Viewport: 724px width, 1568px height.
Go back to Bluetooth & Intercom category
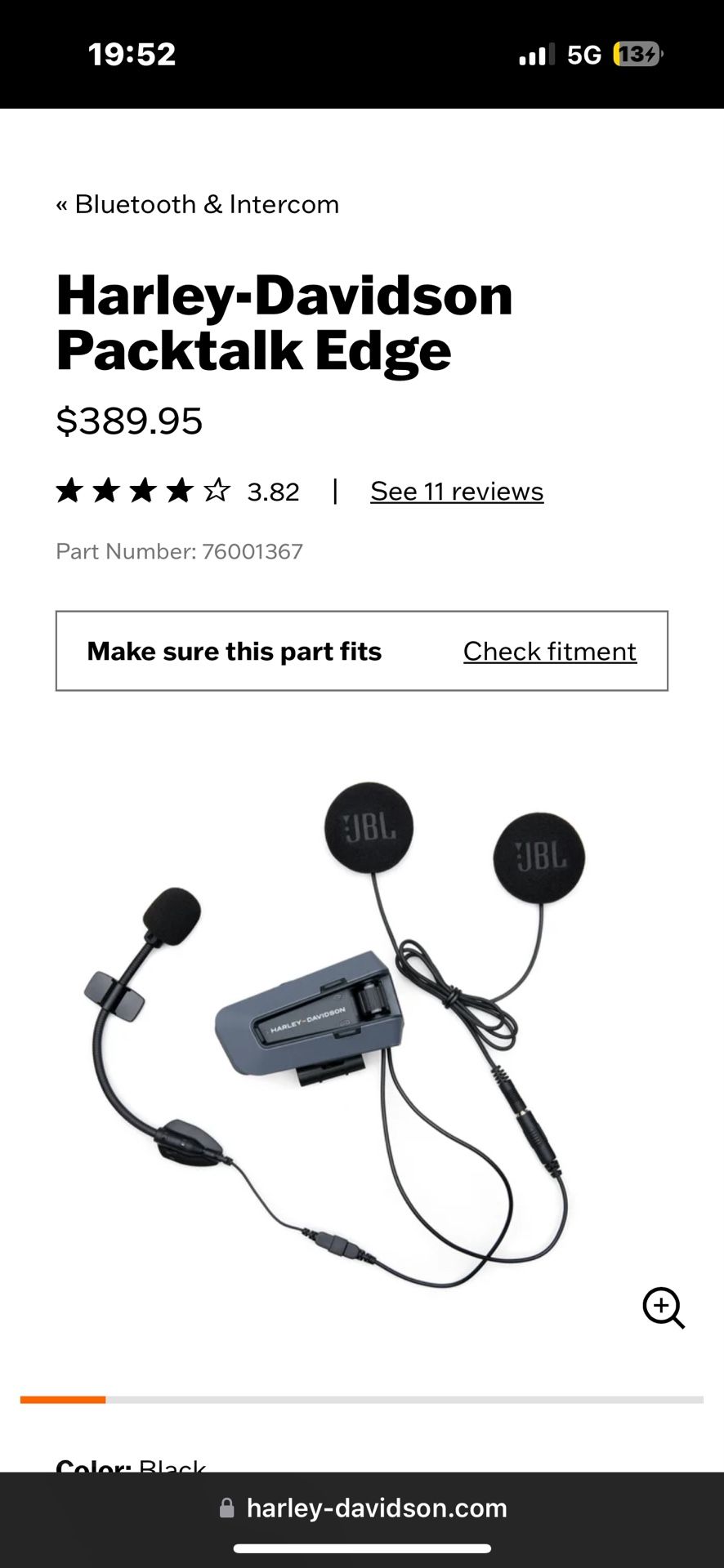[x=197, y=204]
